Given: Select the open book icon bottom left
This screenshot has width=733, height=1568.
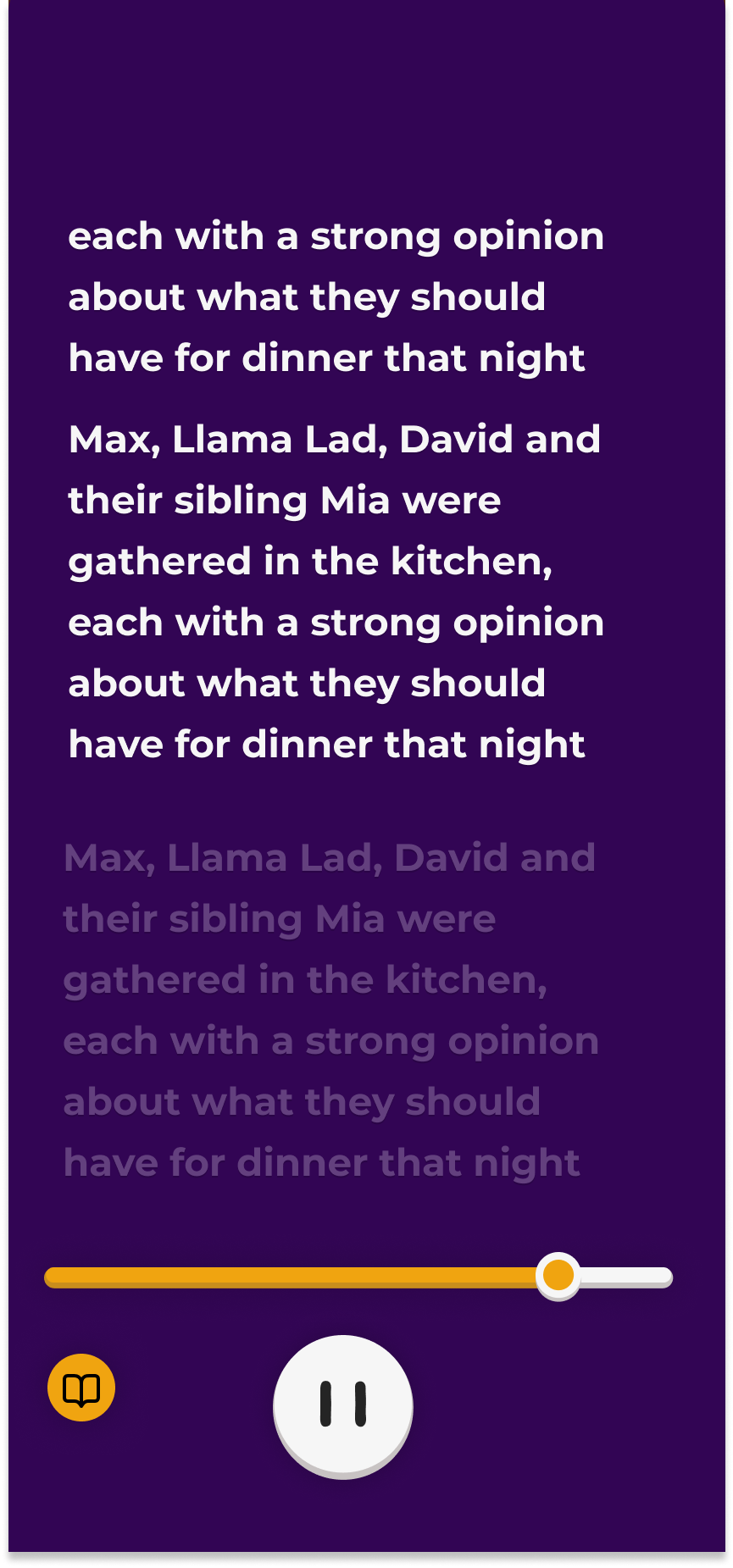Looking at the screenshot, I should 81,1386.
